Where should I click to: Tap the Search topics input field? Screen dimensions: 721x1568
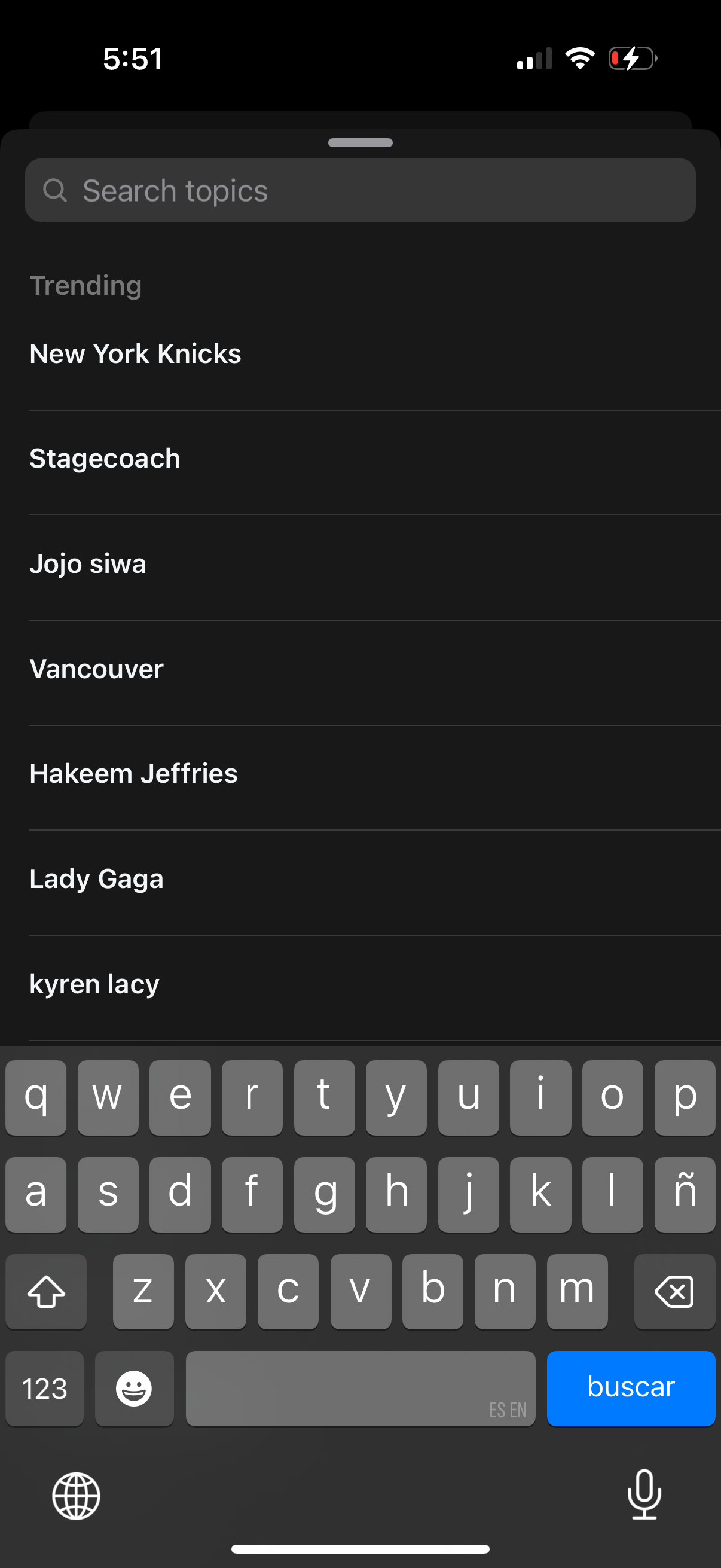tap(360, 190)
